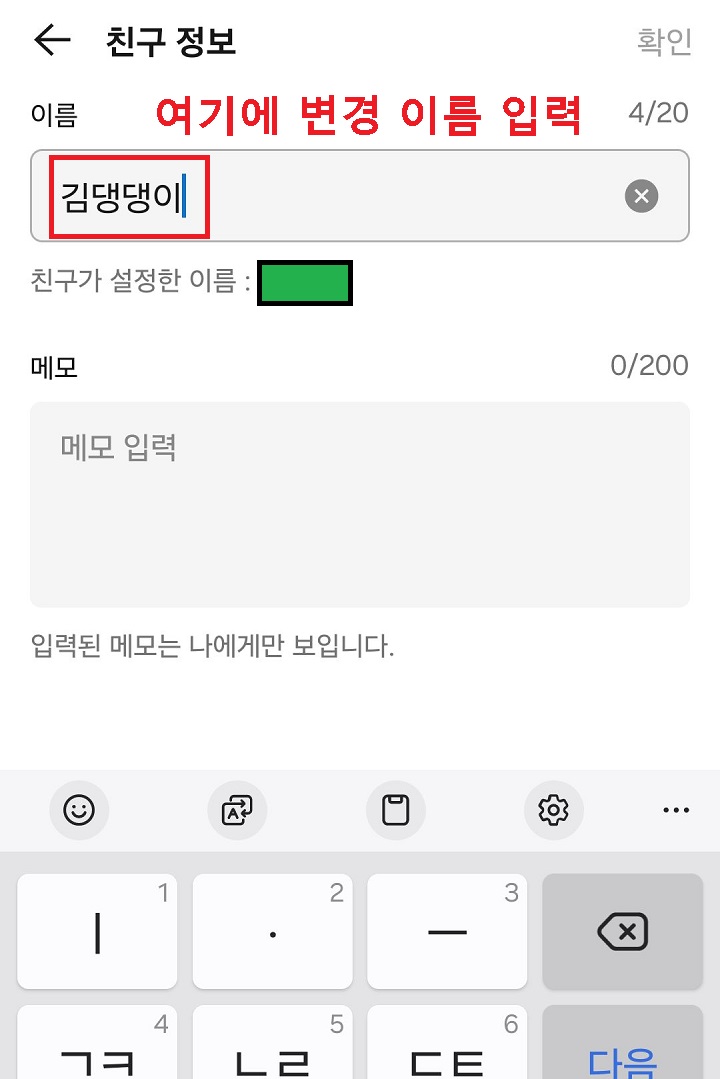Tap the 메모 입력 memo area
The image size is (720, 1079).
pyautogui.click(x=360, y=500)
